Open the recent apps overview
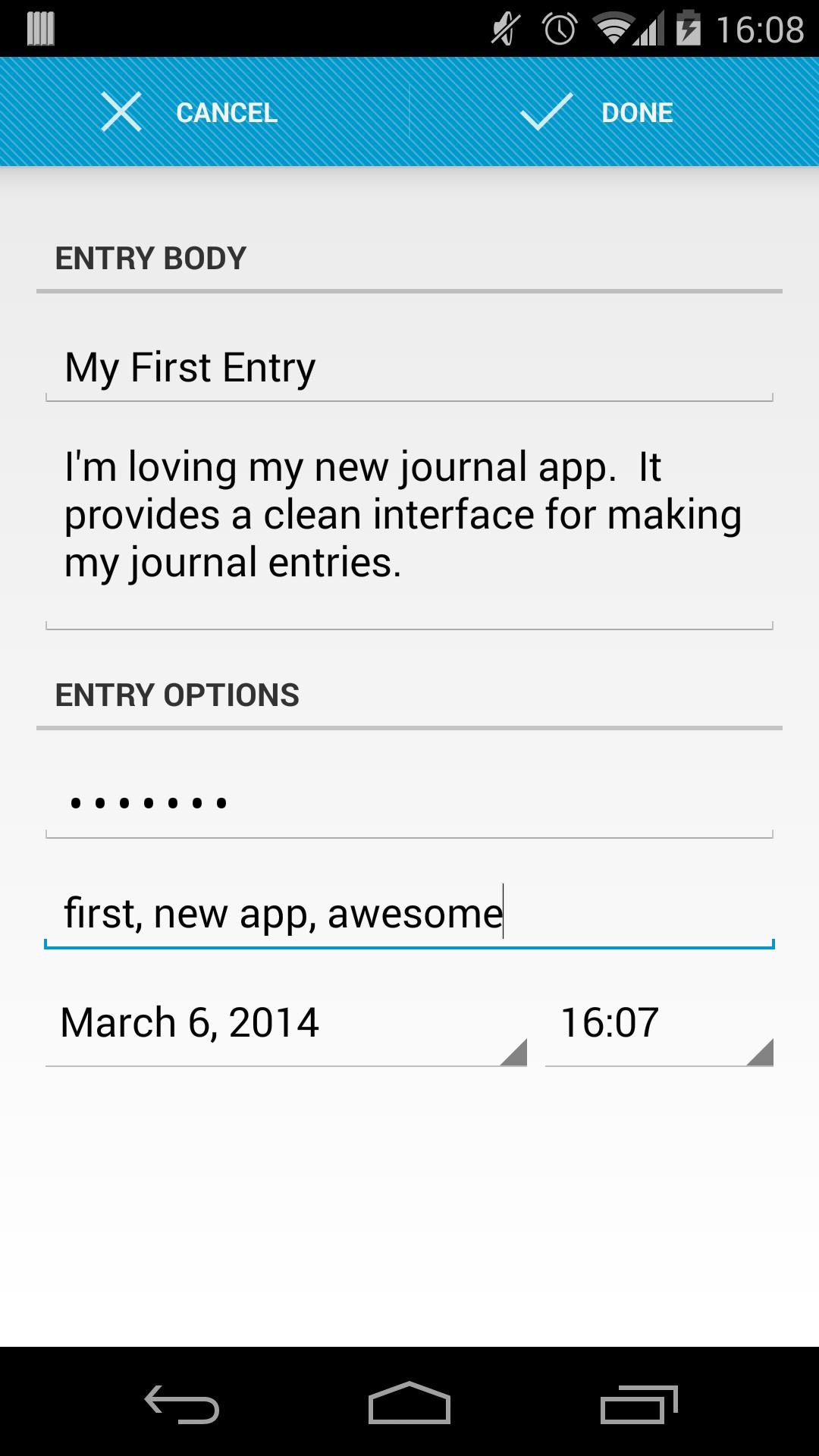Image resolution: width=819 pixels, height=1456 pixels. click(x=638, y=1403)
